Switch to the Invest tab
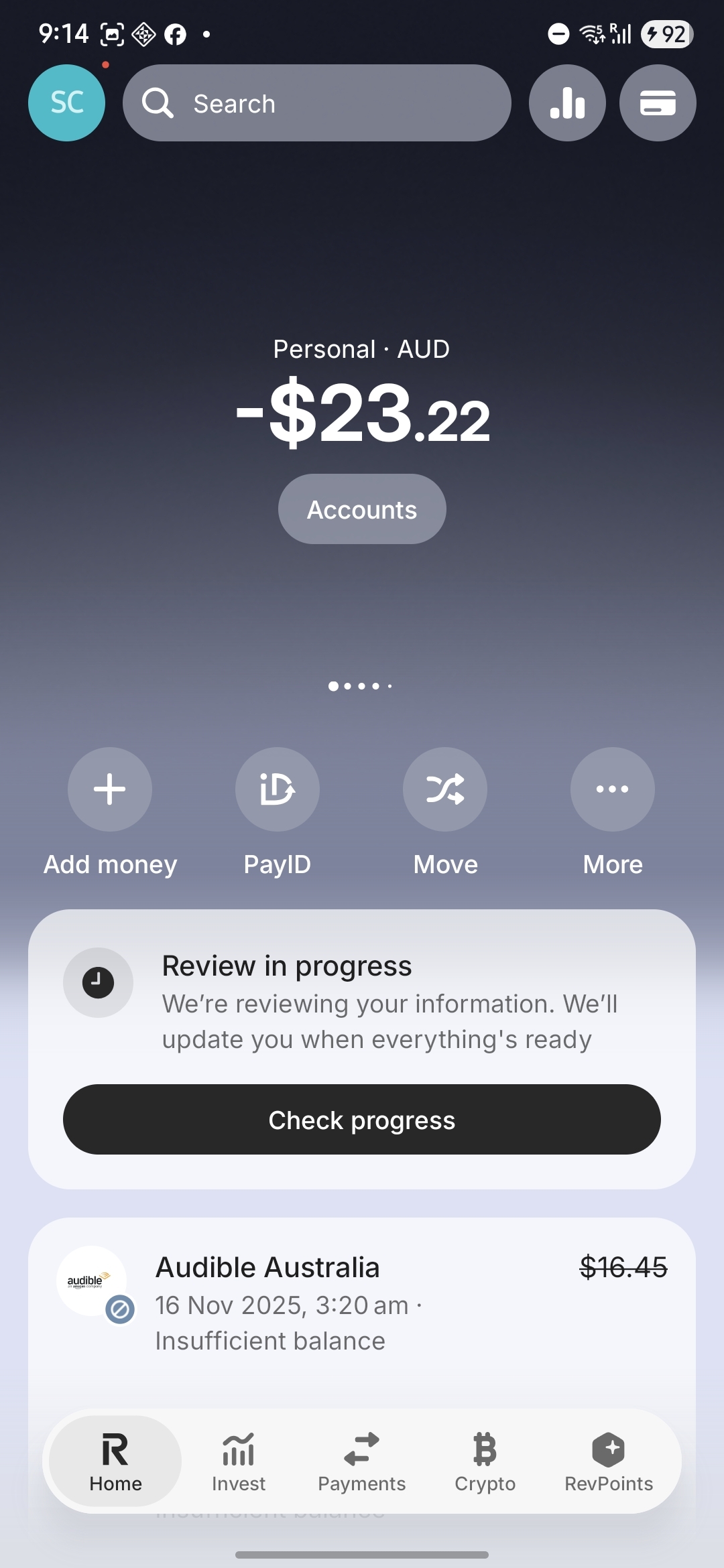 [x=239, y=1461]
